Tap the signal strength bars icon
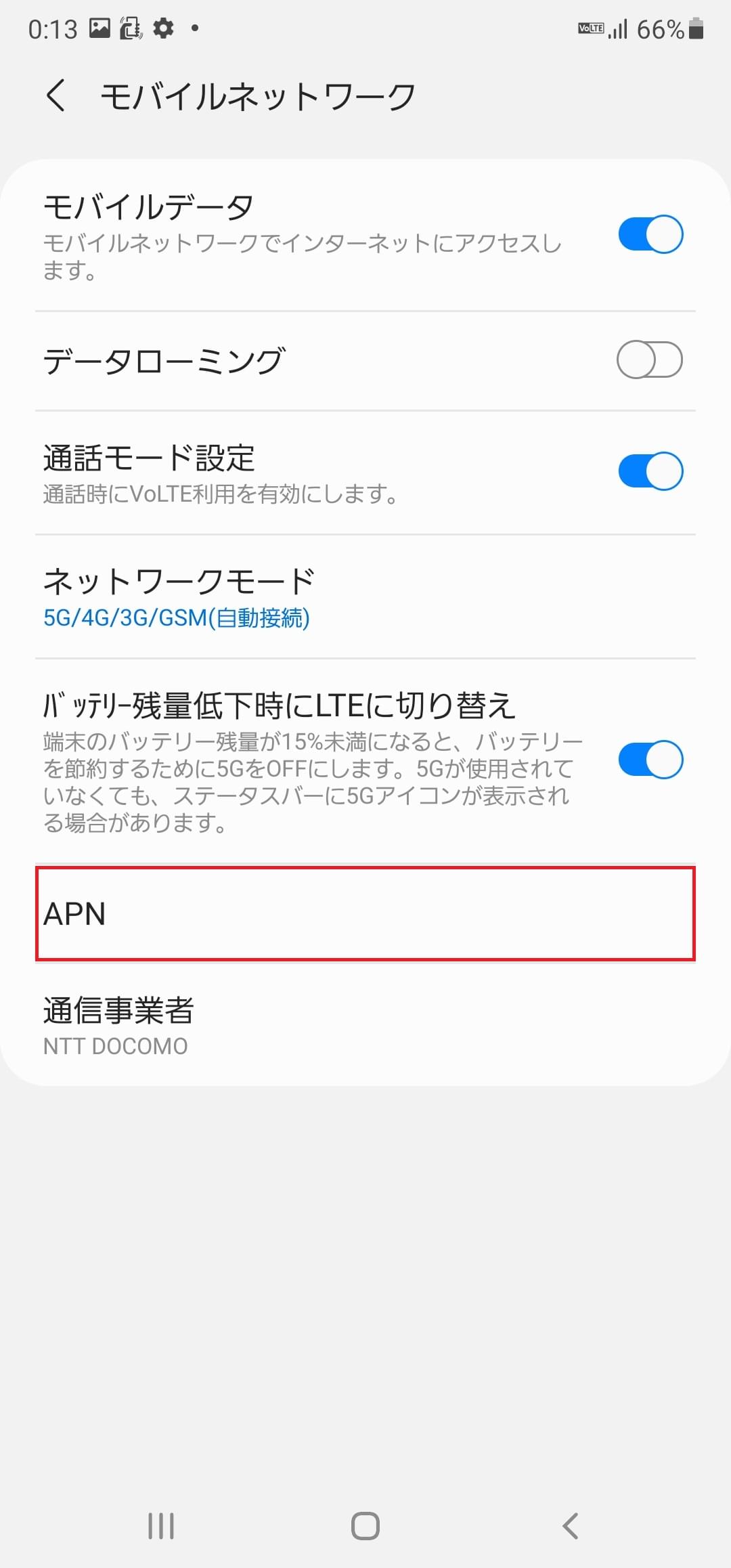731x1568 pixels. [618, 27]
